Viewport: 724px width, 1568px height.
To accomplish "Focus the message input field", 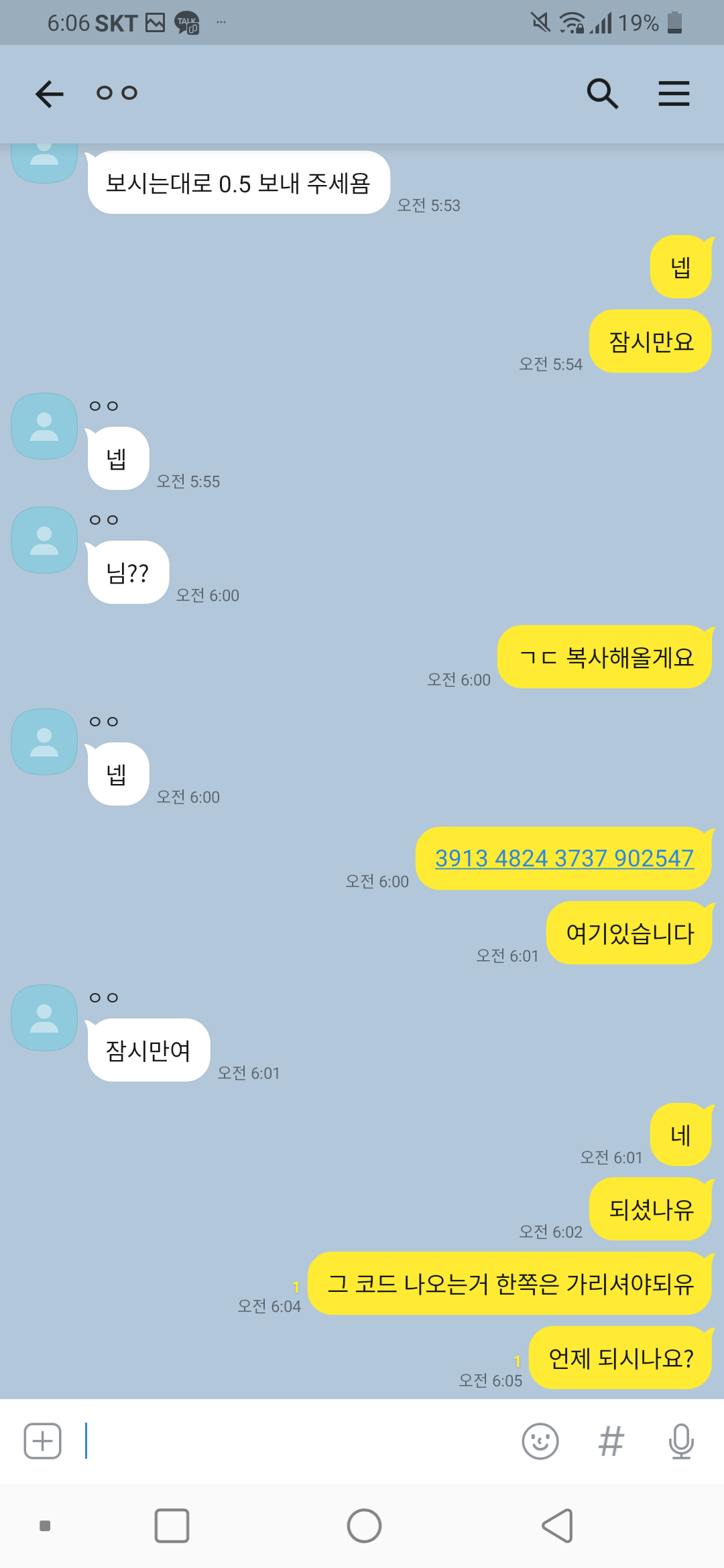I will [295, 1441].
